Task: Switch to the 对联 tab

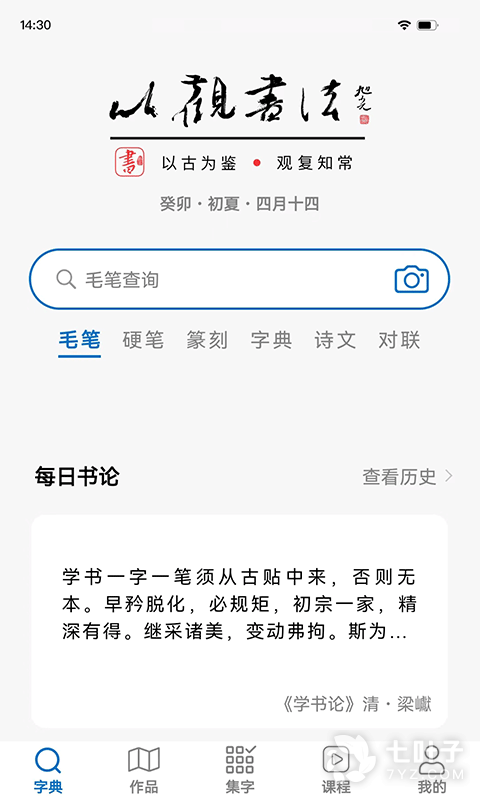Action: tap(399, 340)
